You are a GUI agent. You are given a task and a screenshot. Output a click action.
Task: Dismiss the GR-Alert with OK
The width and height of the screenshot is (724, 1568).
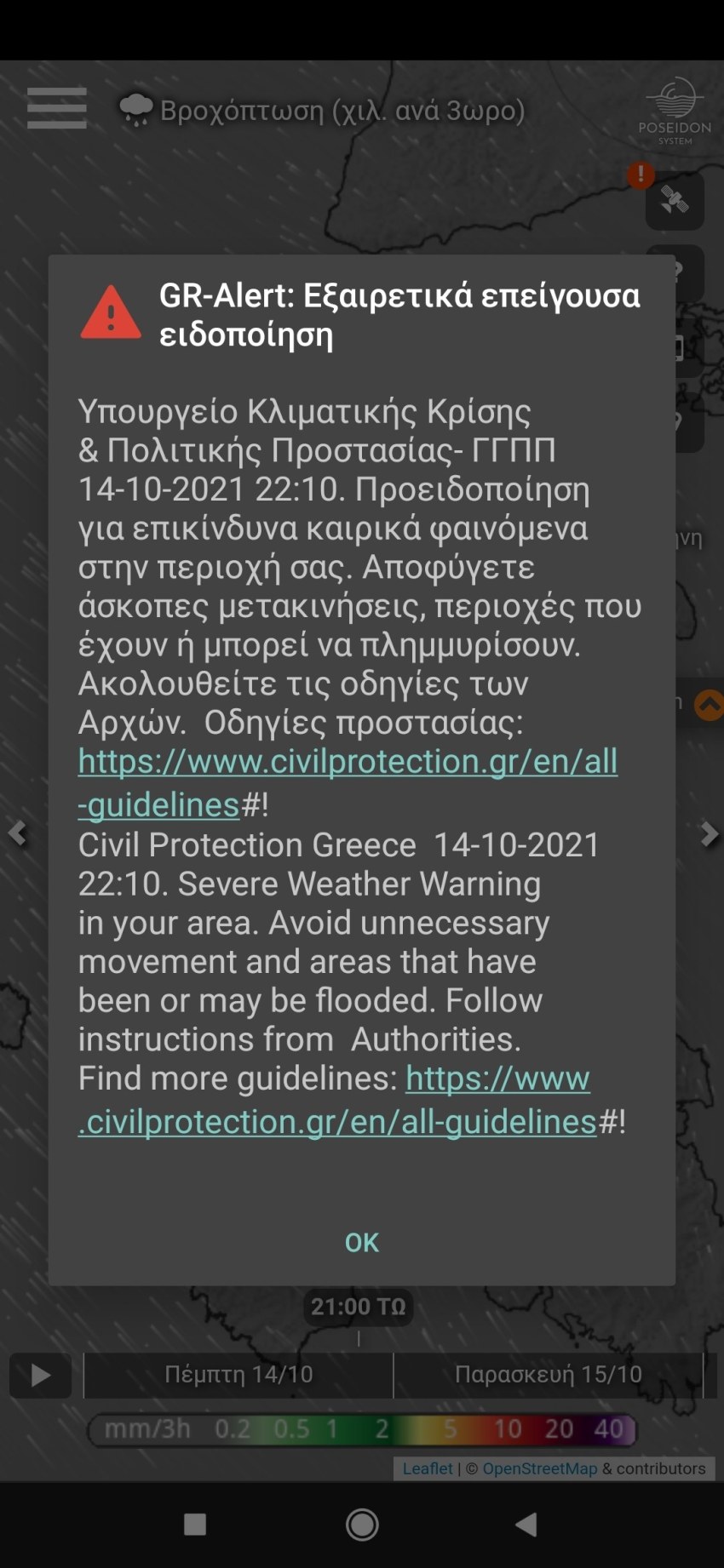point(361,1242)
